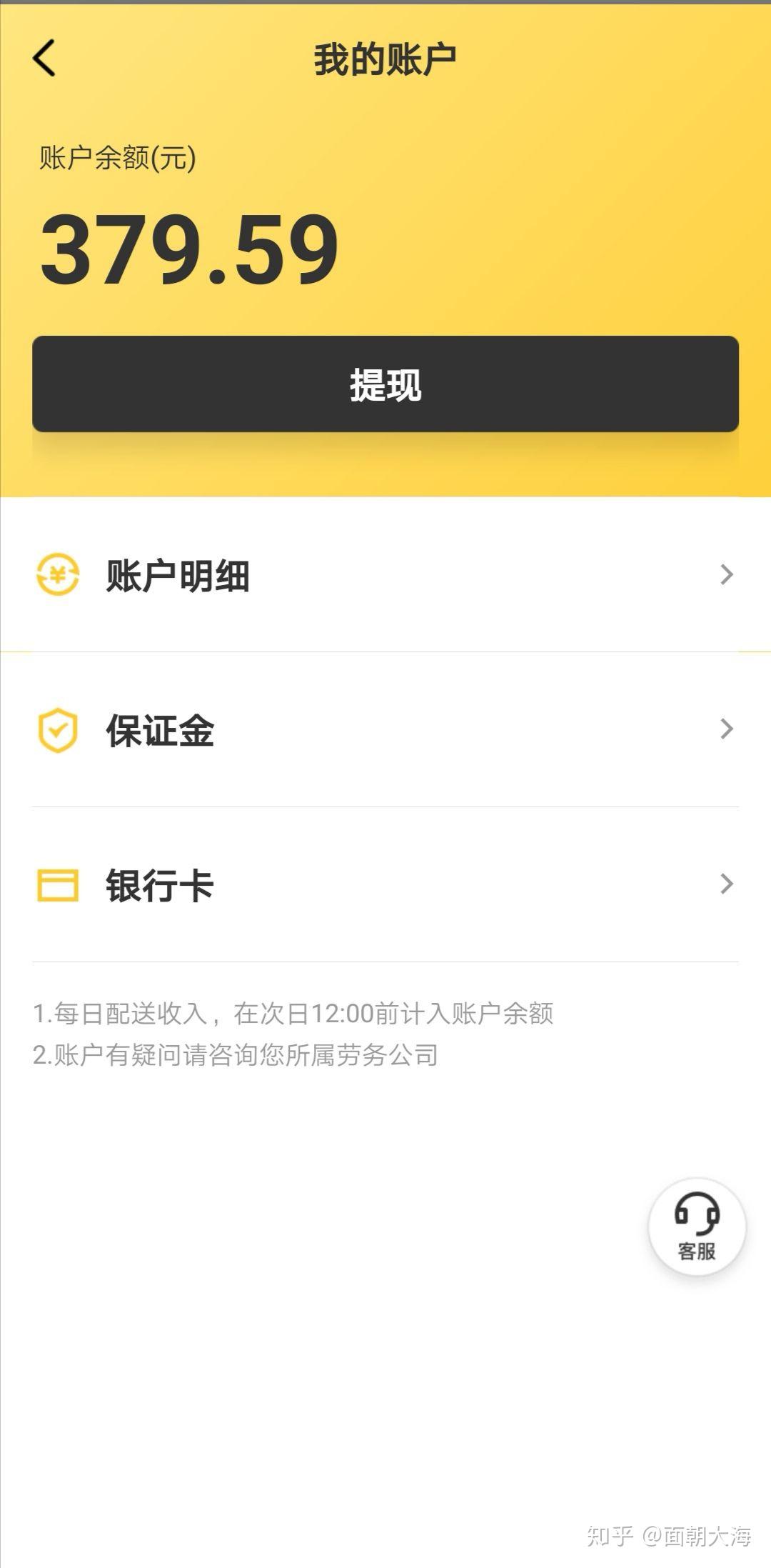Viewport: 771px width, 1568px height.
Task: Click the checkmark inside the shield icon
Action: pyautogui.click(x=57, y=731)
